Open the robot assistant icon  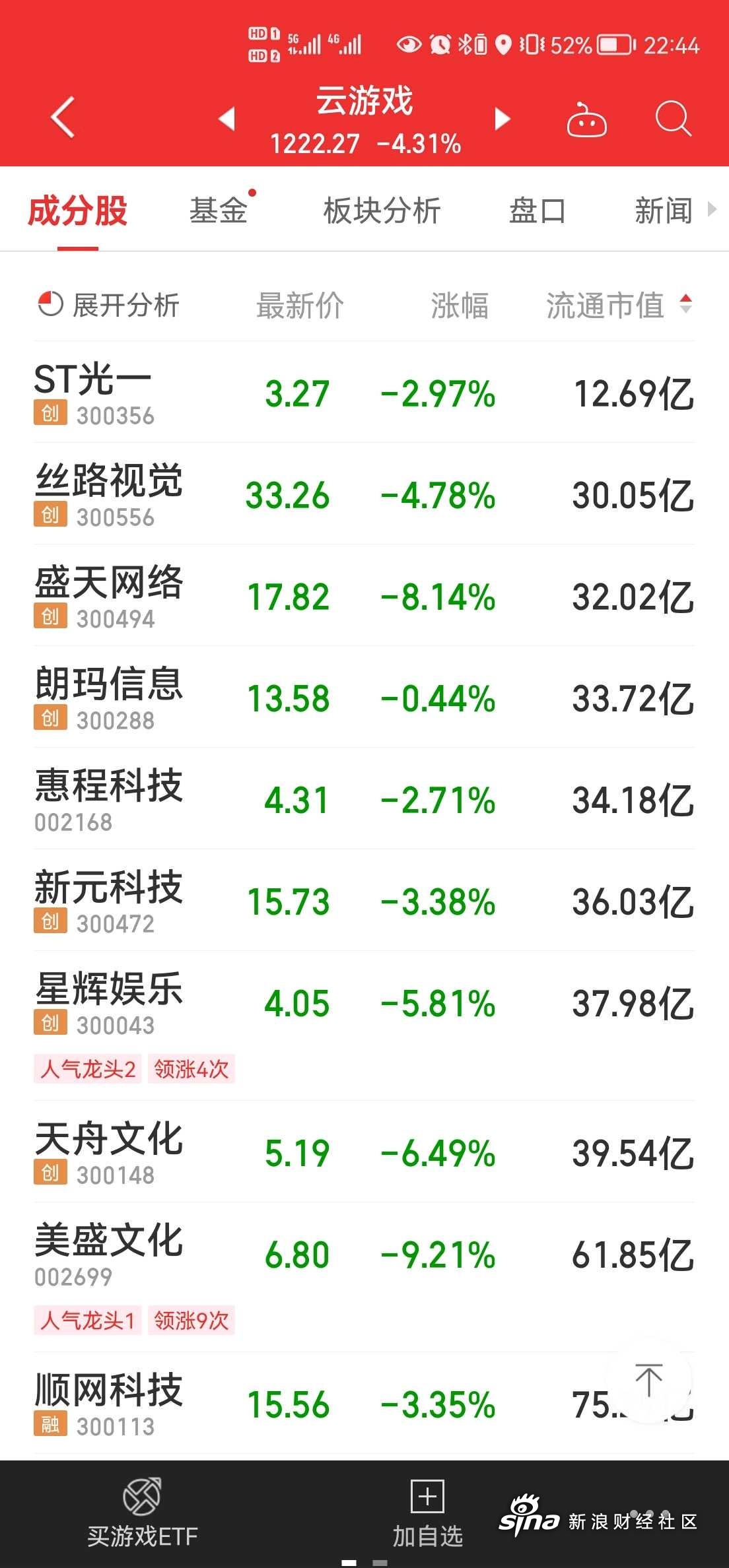pos(586,119)
